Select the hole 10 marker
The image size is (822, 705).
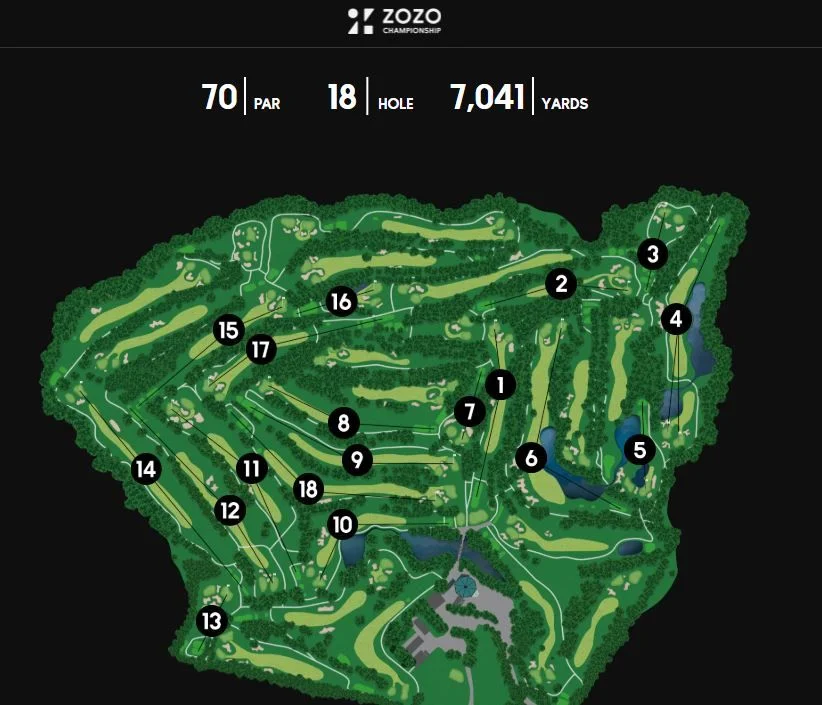tap(342, 524)
